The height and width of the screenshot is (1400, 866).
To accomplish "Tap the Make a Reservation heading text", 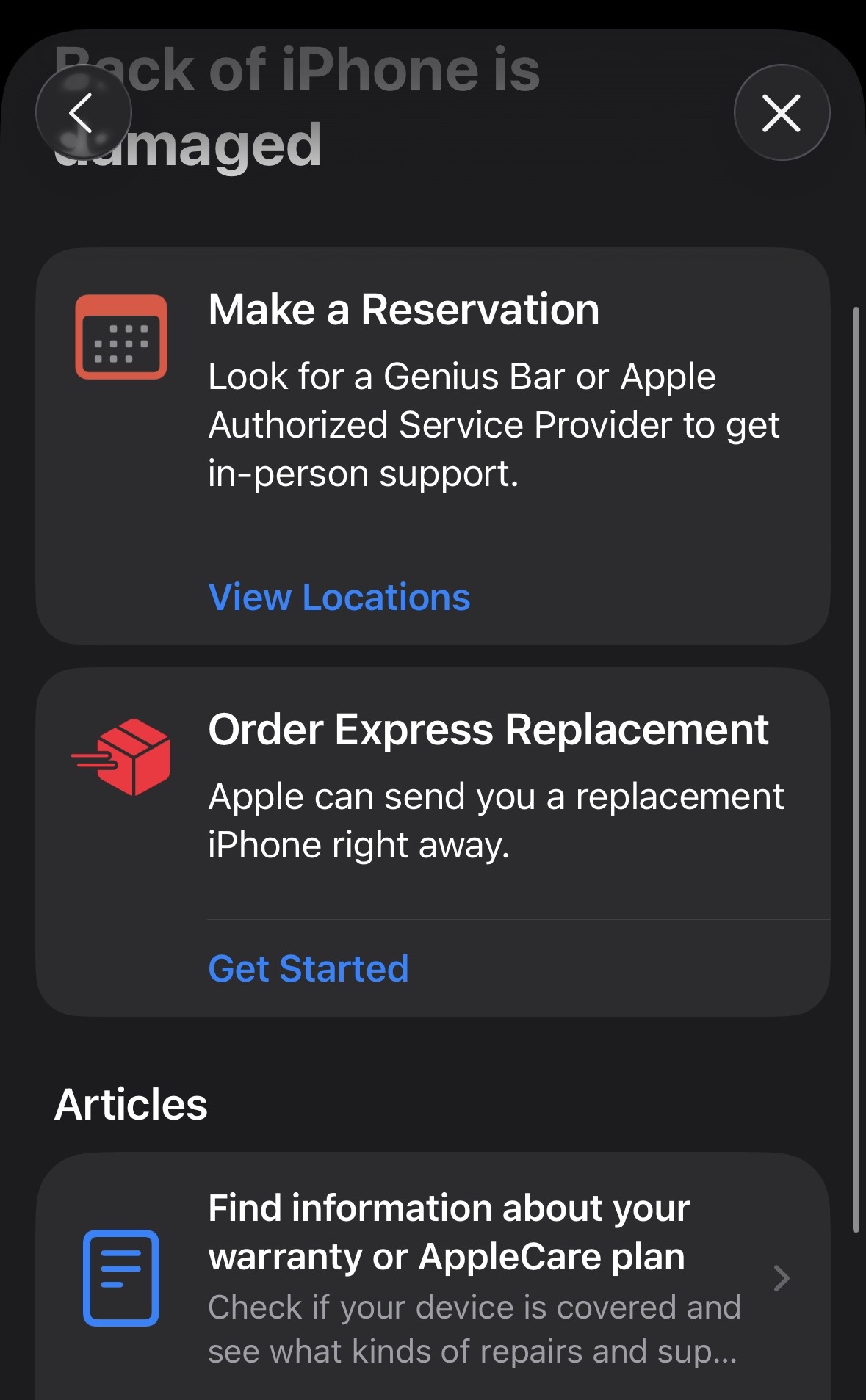I will (404, 309).
